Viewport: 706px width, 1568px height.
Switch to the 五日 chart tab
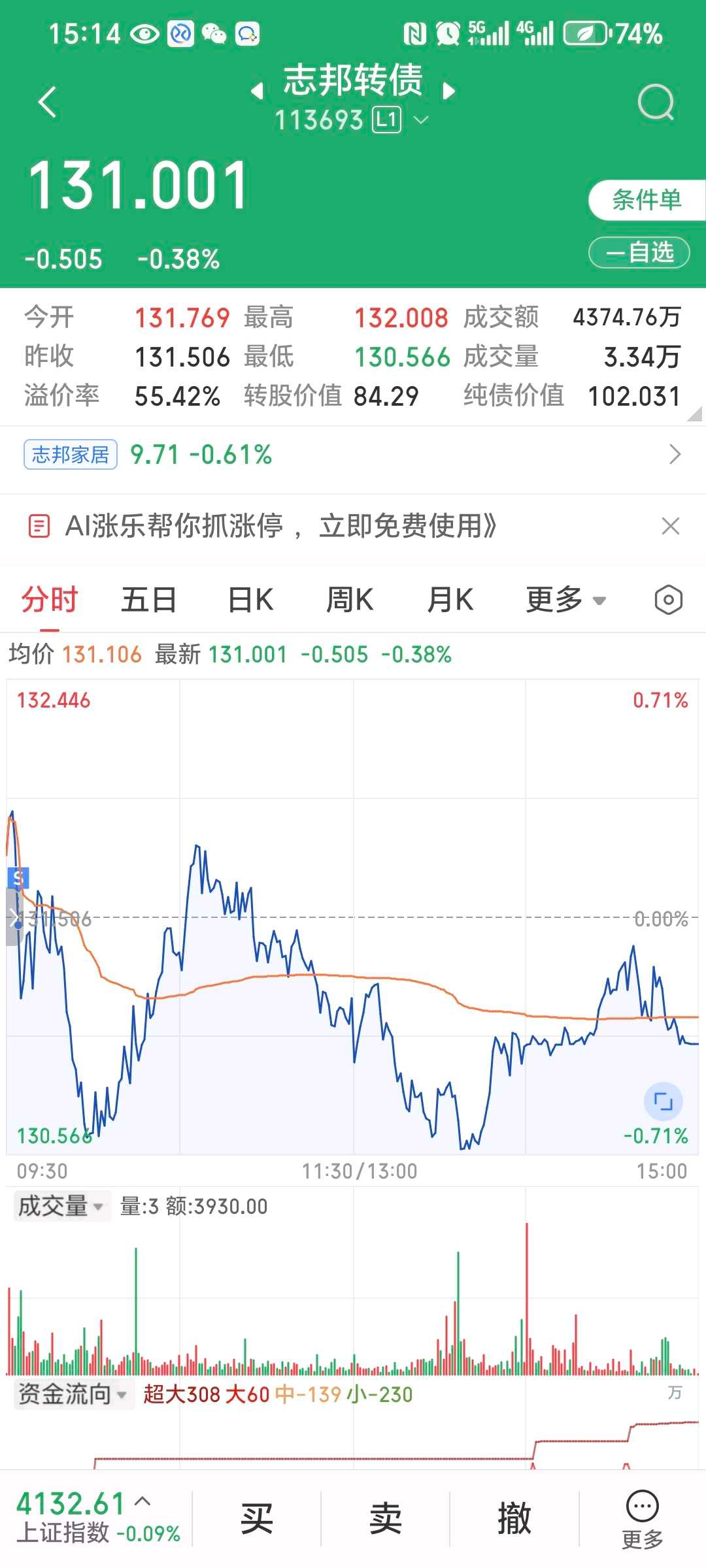pos(149,600)
